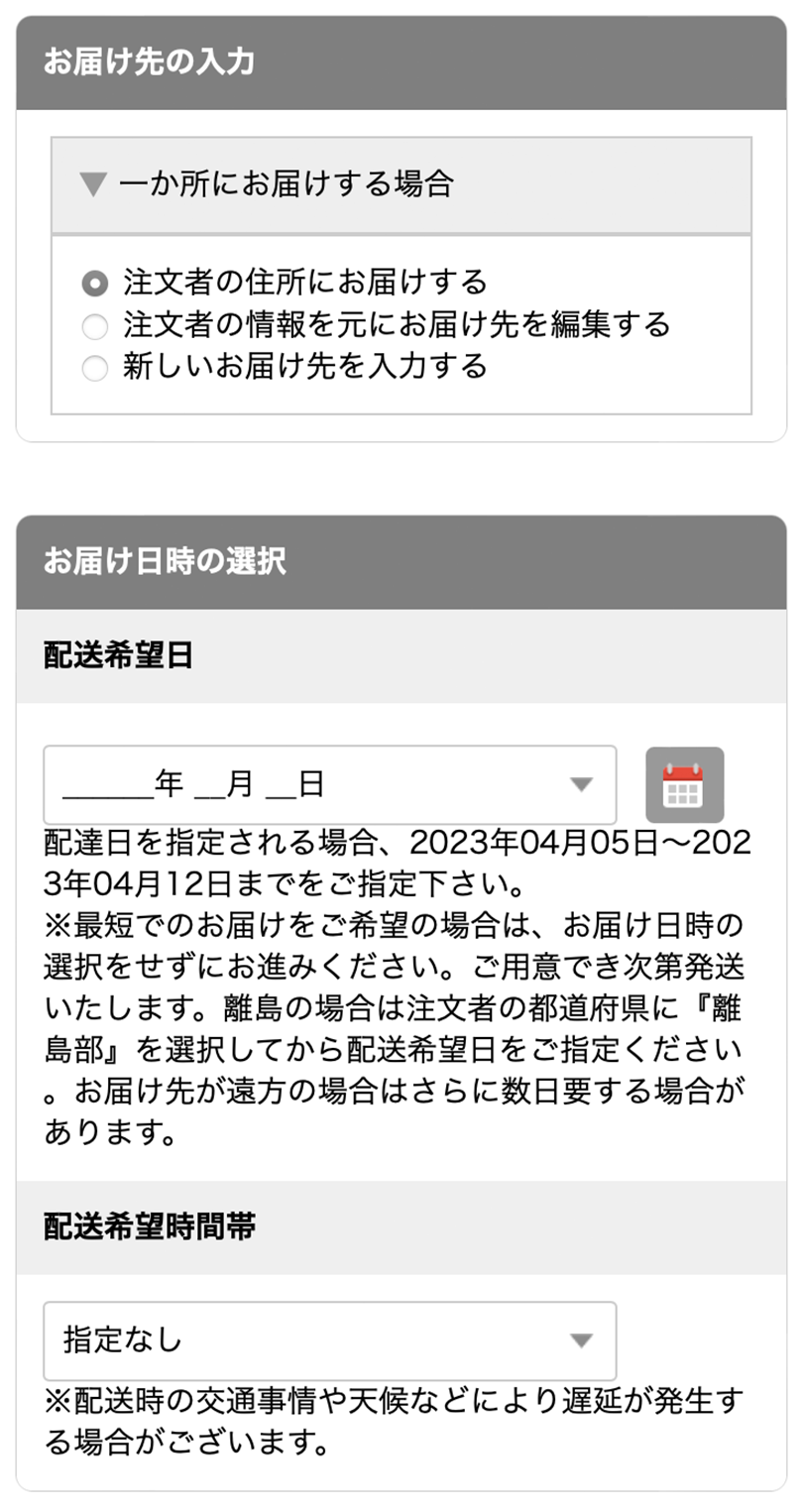Viewport: 803px width, 1512px height.
Task: Open the 配送希望日 date dropdown
Action: point(330,784)
